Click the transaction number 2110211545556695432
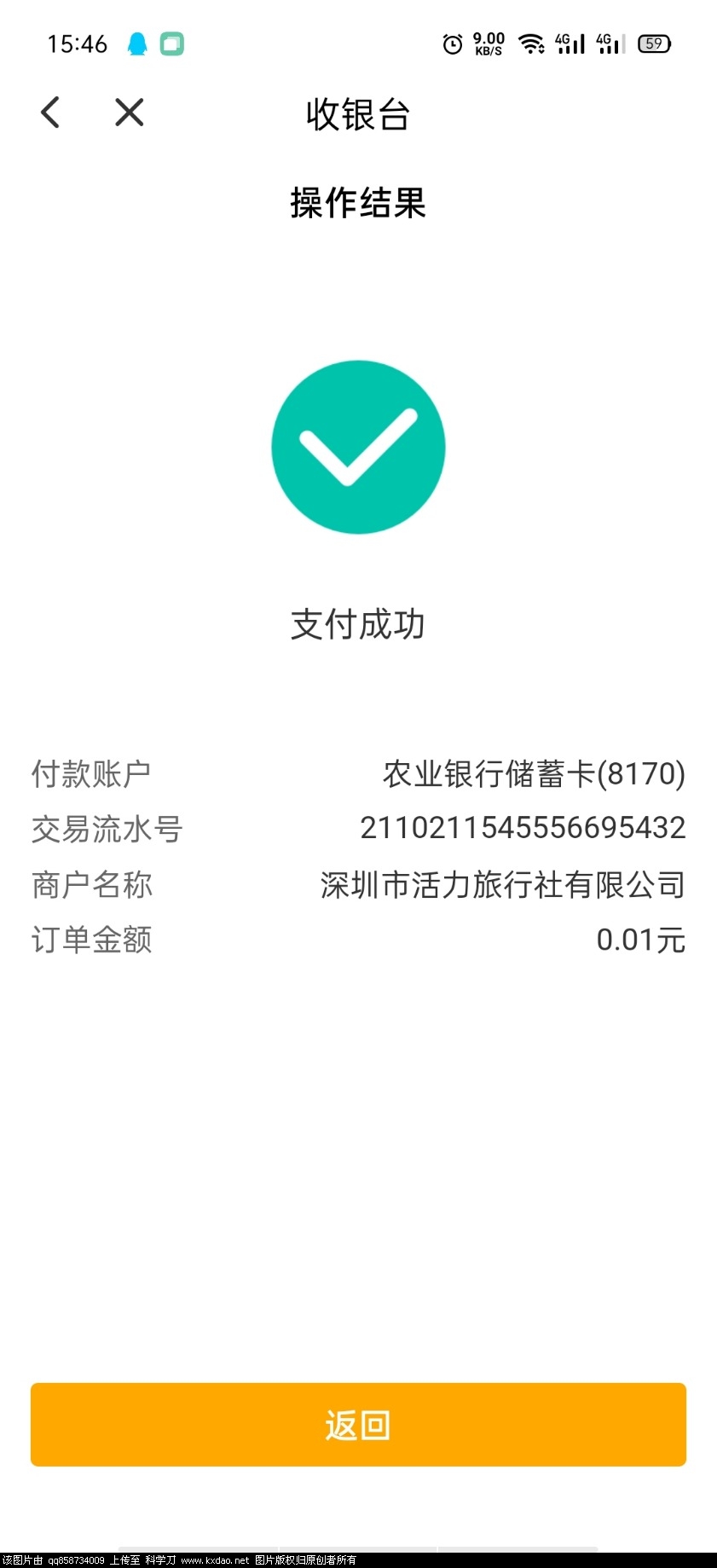Viewport: 717px width, 1568px height. 523,829
